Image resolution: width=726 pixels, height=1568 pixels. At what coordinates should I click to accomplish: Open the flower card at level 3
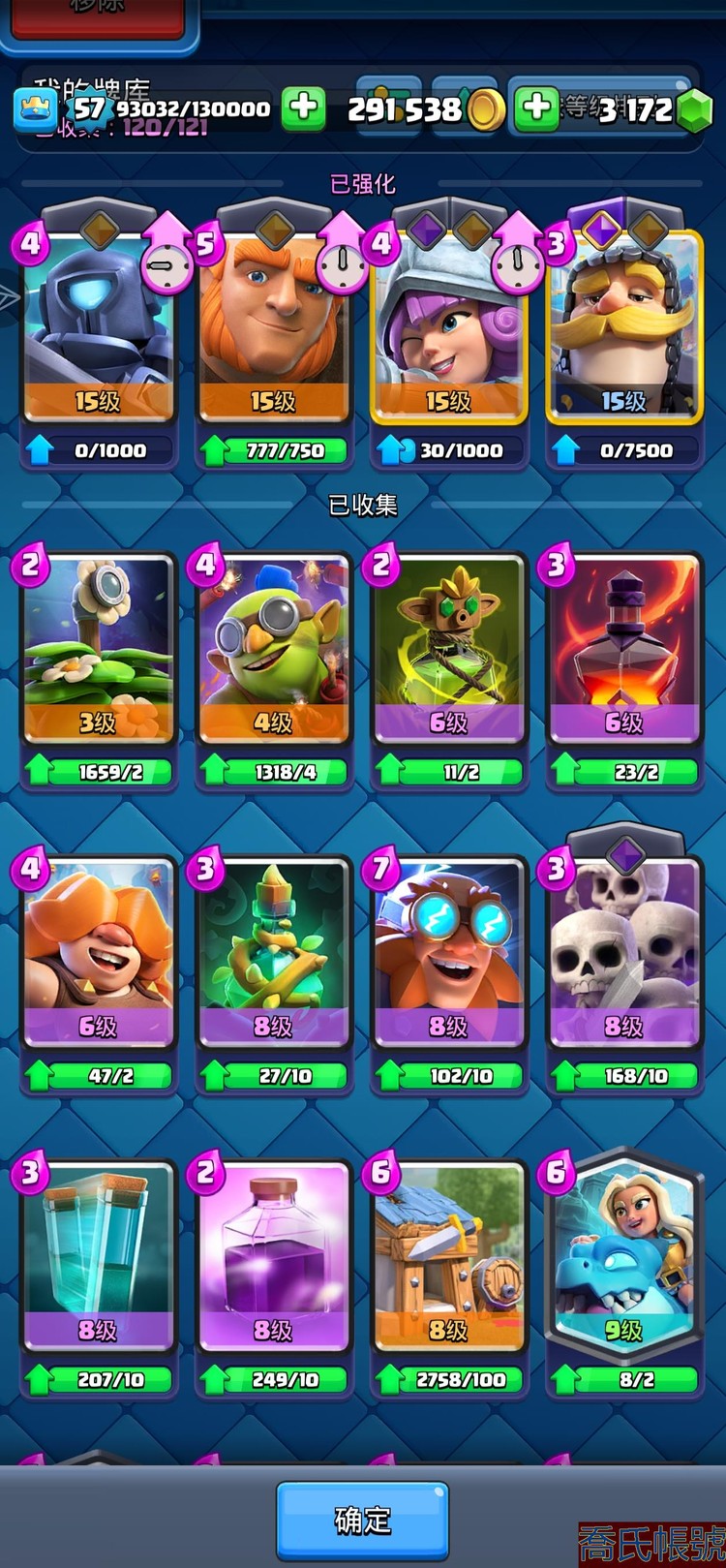(x=98, y=649)
